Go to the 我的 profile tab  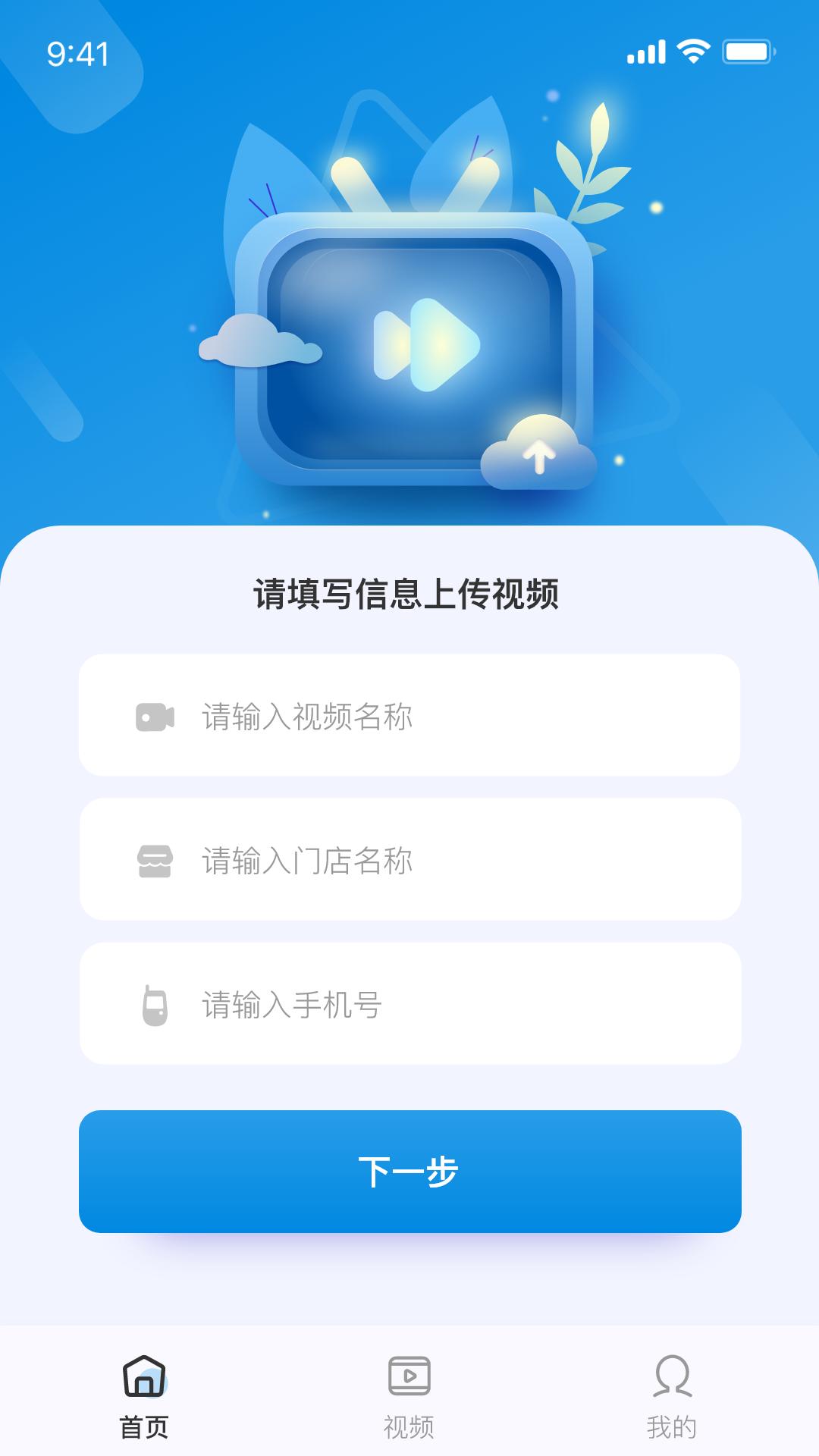pos(672,1395)
